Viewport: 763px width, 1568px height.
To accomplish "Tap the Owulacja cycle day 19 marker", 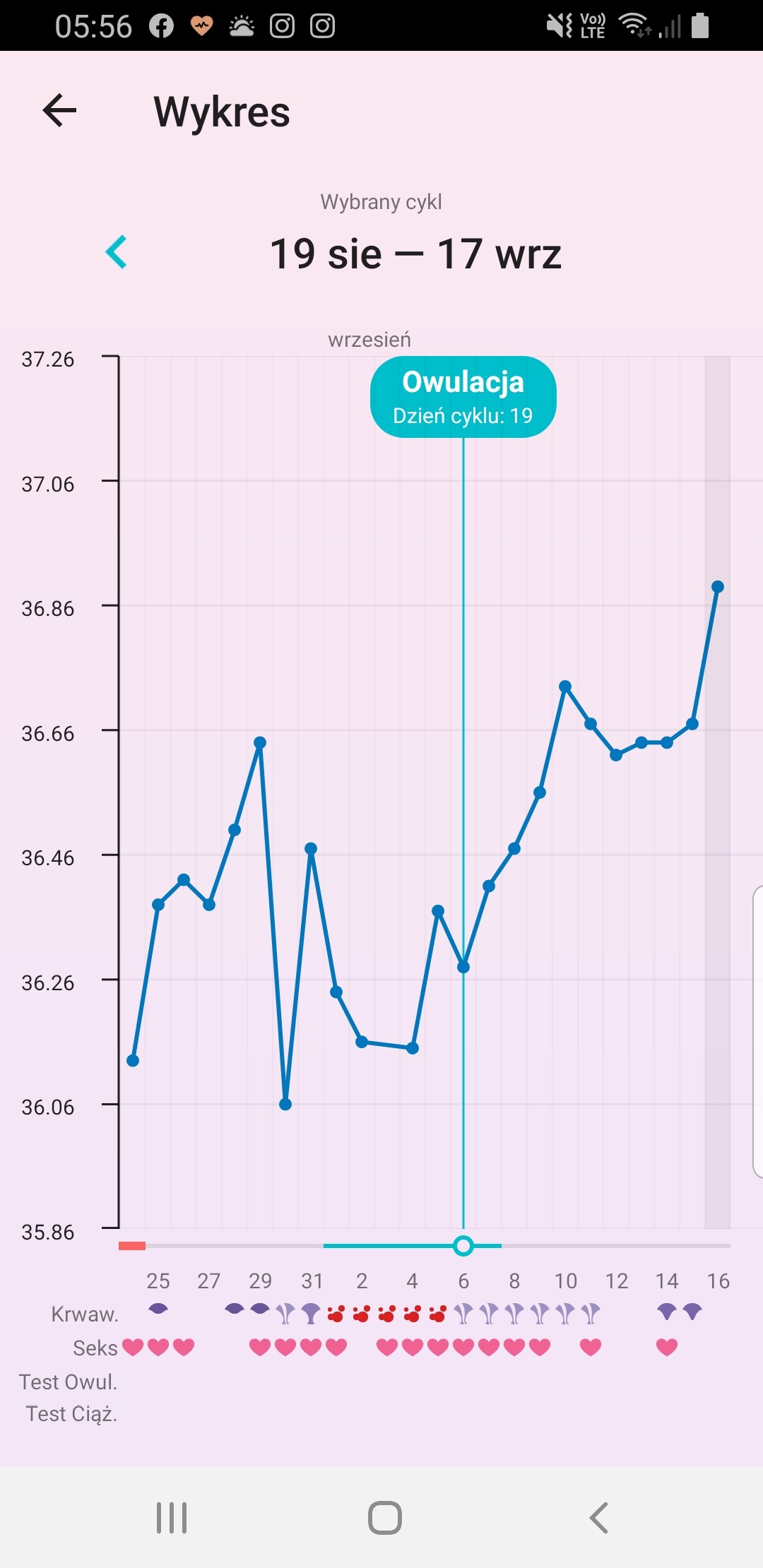I will [x=463, y=397].
